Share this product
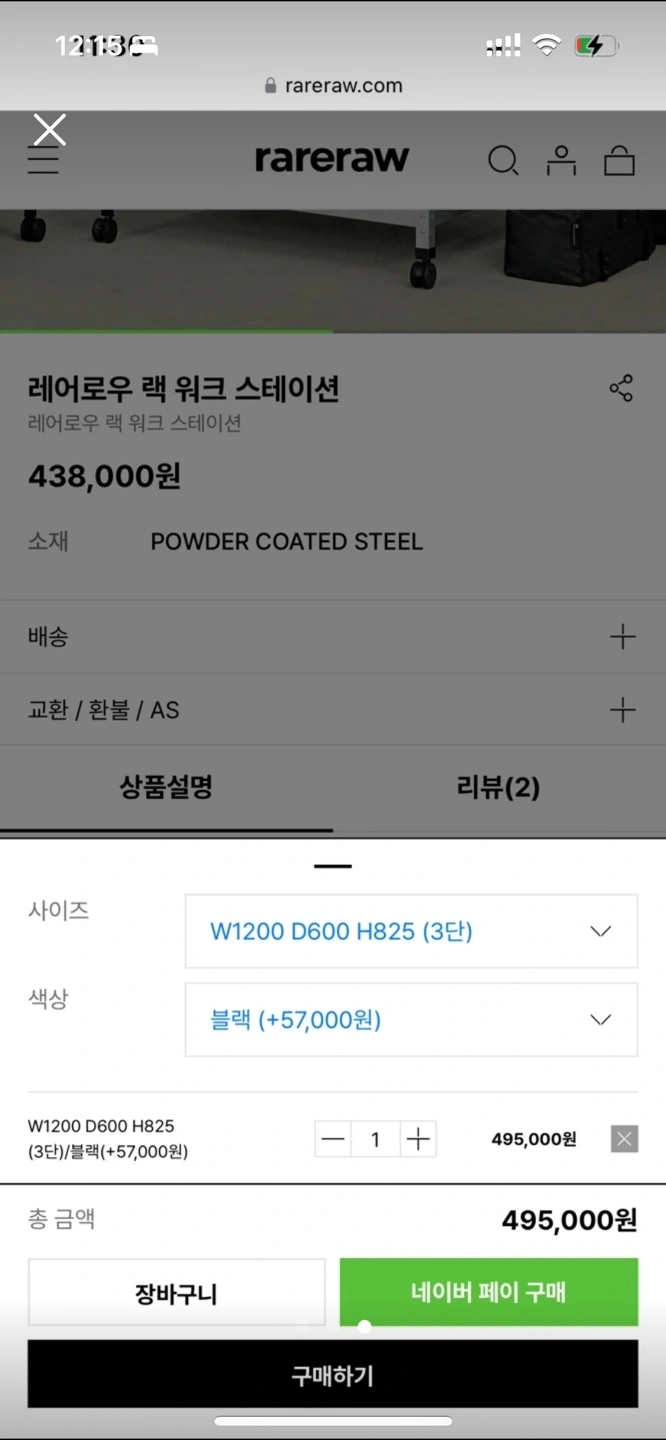This screenshot has height=1440, width=666. [621, 389]
